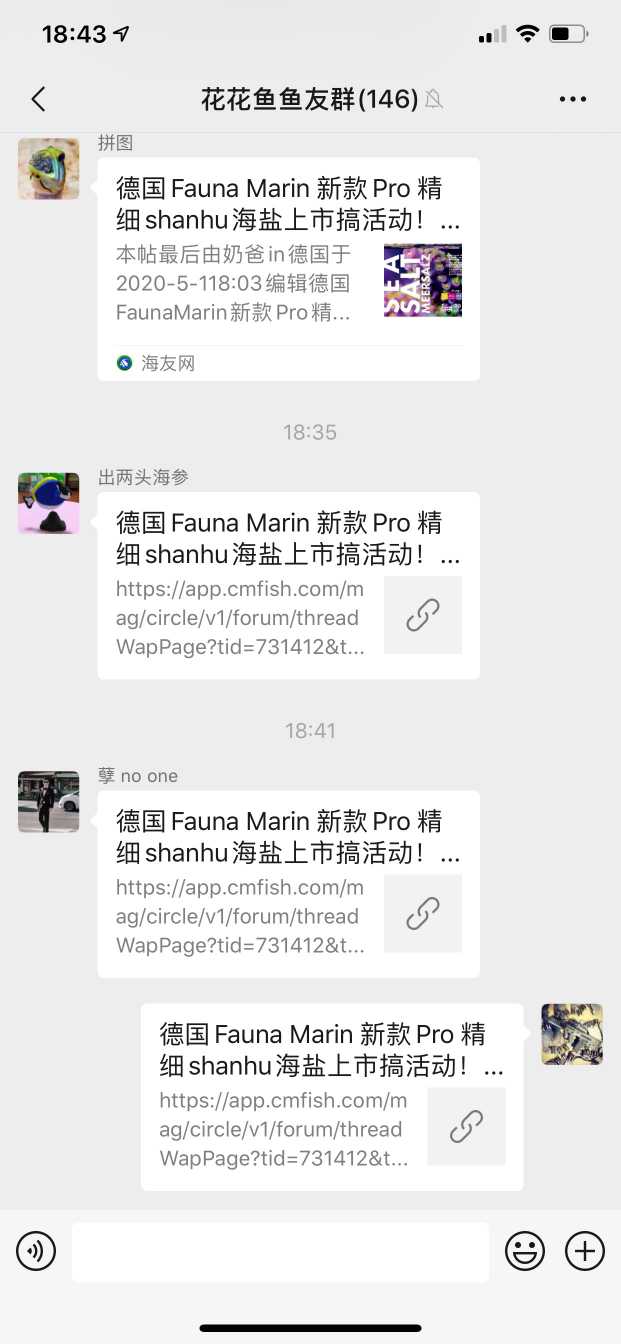Open the group chat options menu
The height and width of the screenshot is (1344, 621).
coord(573,98)
